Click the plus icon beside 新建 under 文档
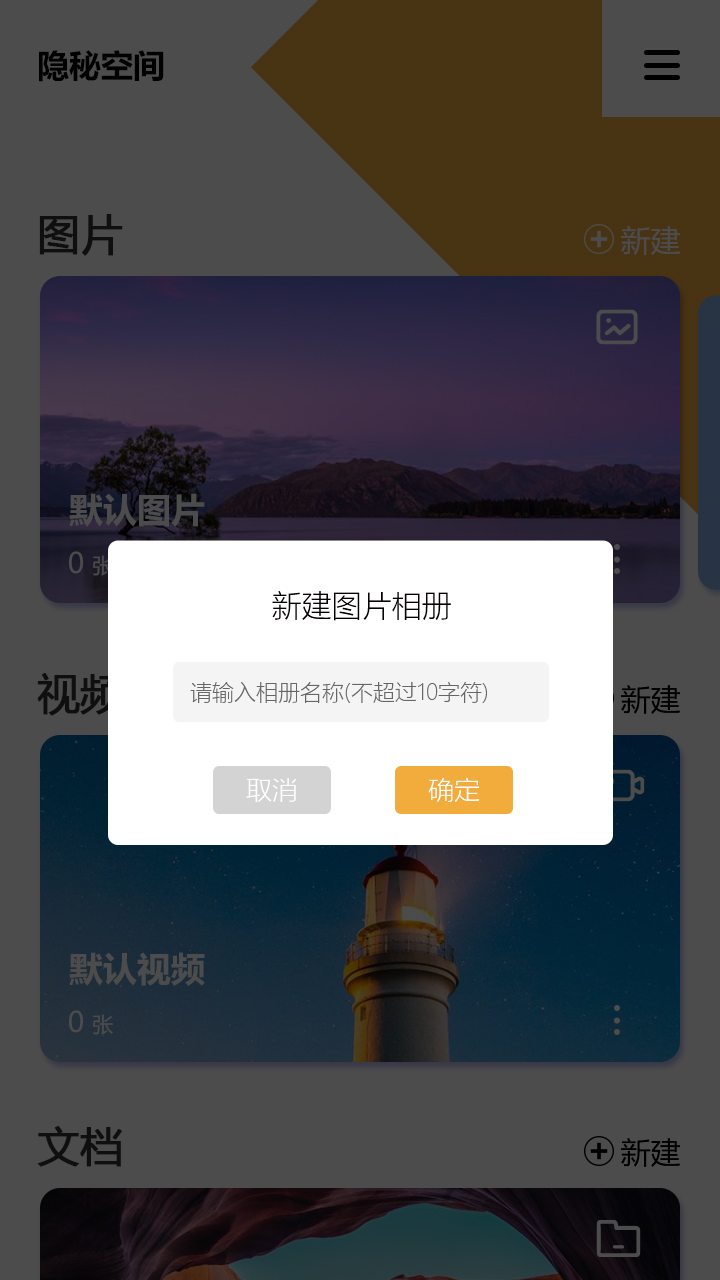Viewport: 720px width, 1280px height. [x=598, y=1152]
